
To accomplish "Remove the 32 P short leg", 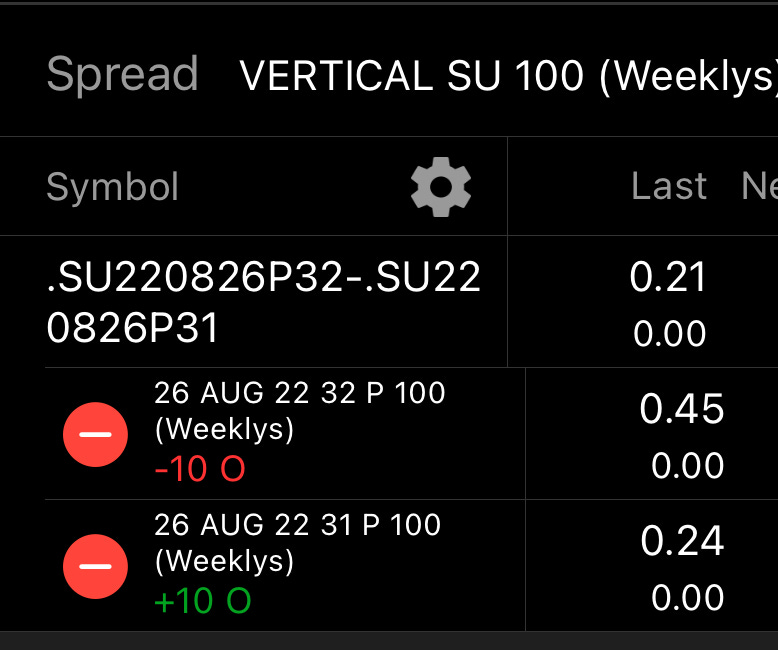I will [95, 434].
